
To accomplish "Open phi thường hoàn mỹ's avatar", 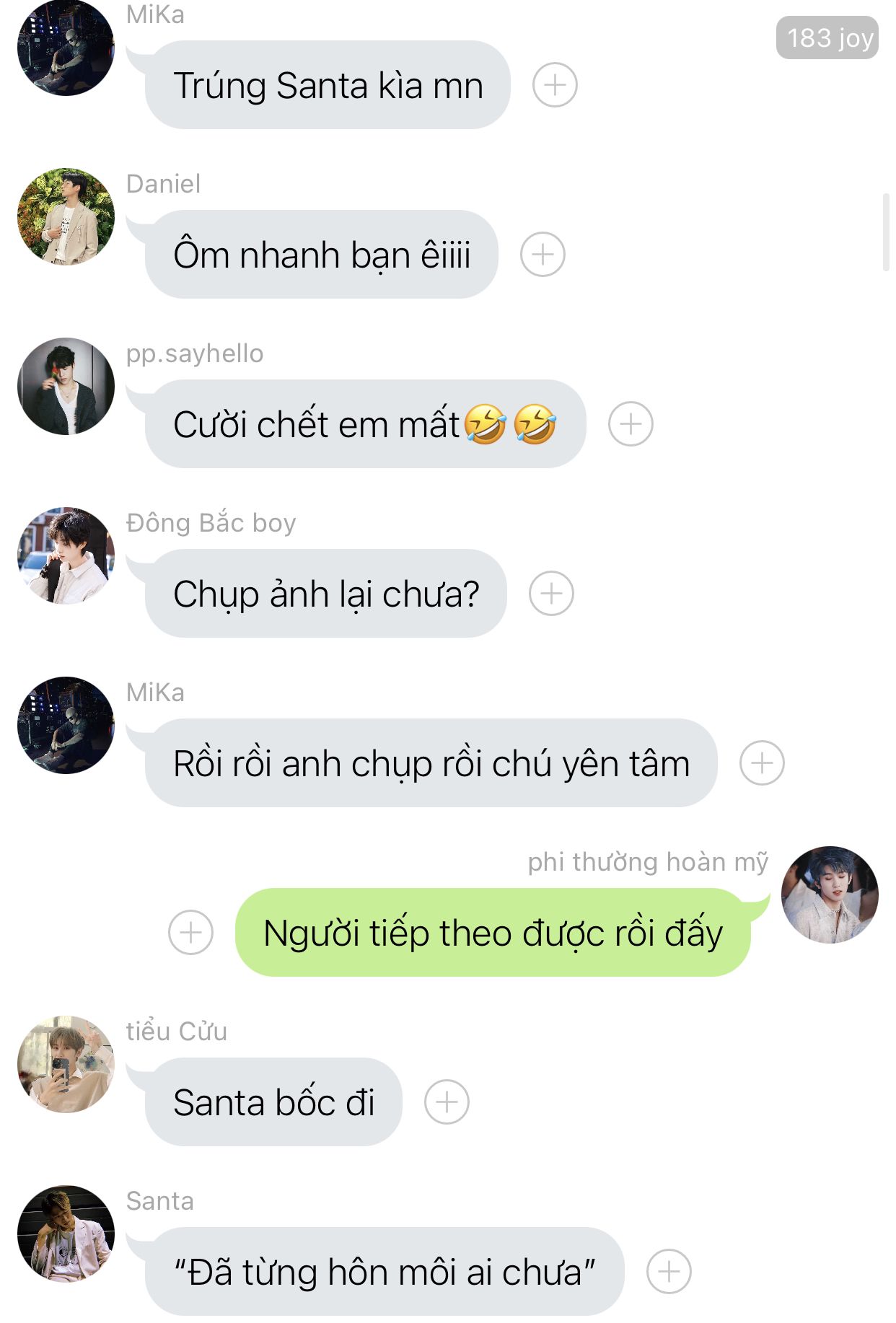I will pyautogui.click(x=830, y=895).
